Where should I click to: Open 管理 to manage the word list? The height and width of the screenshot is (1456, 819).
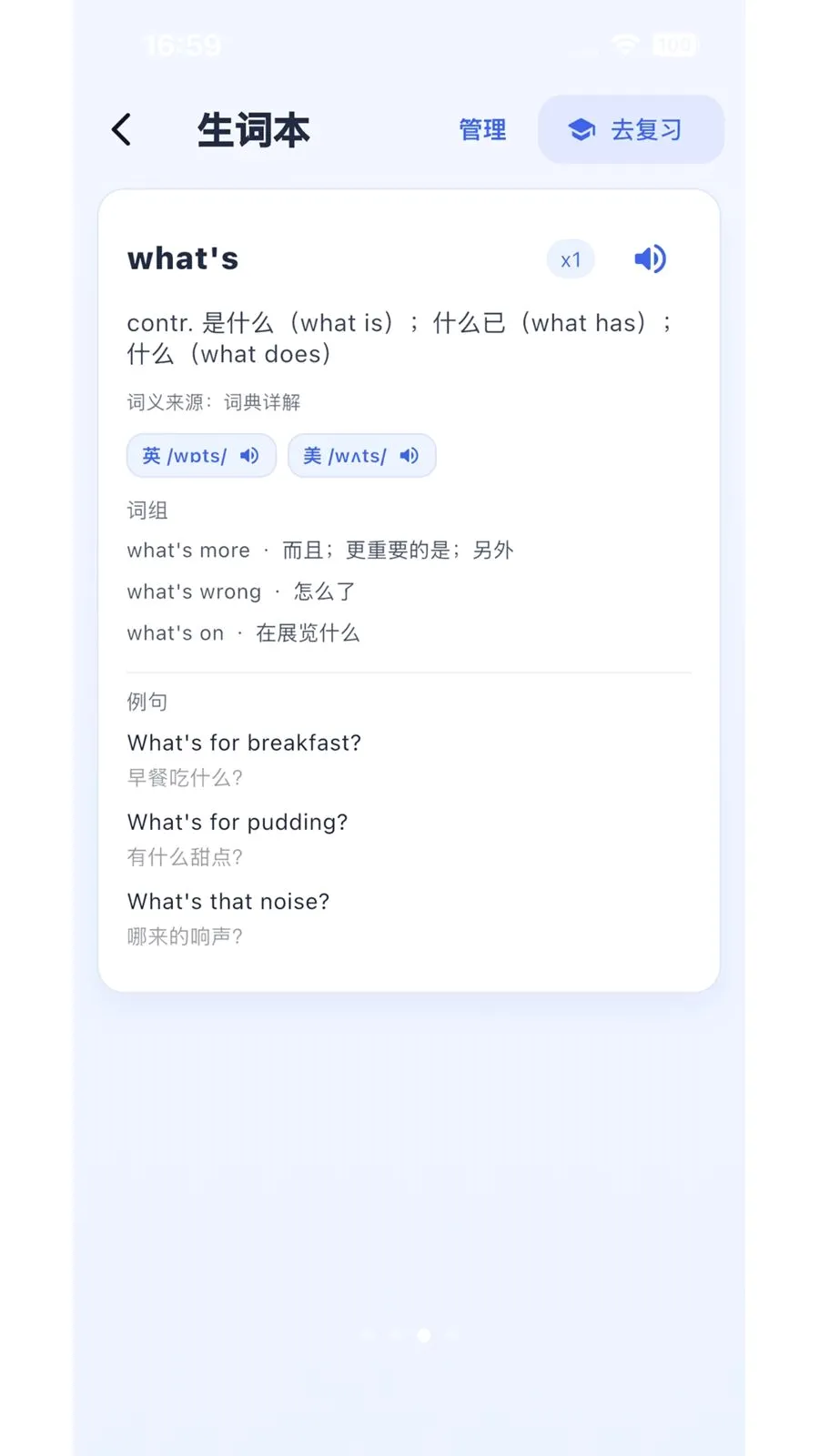[482, 130]
